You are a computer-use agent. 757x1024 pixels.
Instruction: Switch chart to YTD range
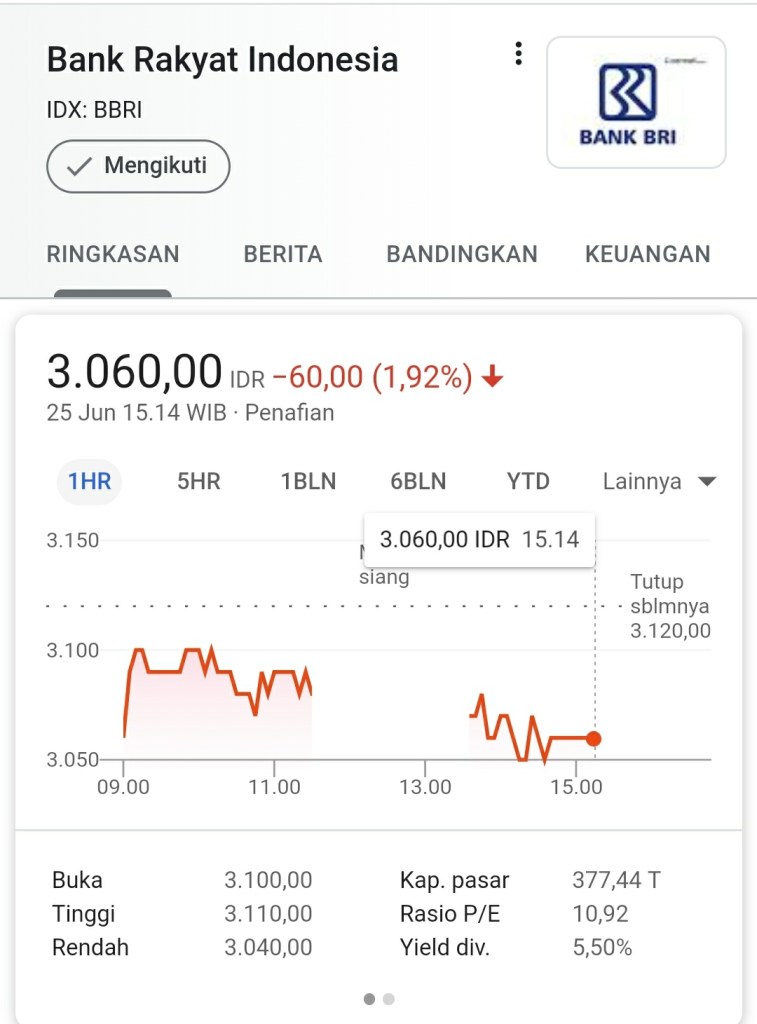tap(528, 482)
